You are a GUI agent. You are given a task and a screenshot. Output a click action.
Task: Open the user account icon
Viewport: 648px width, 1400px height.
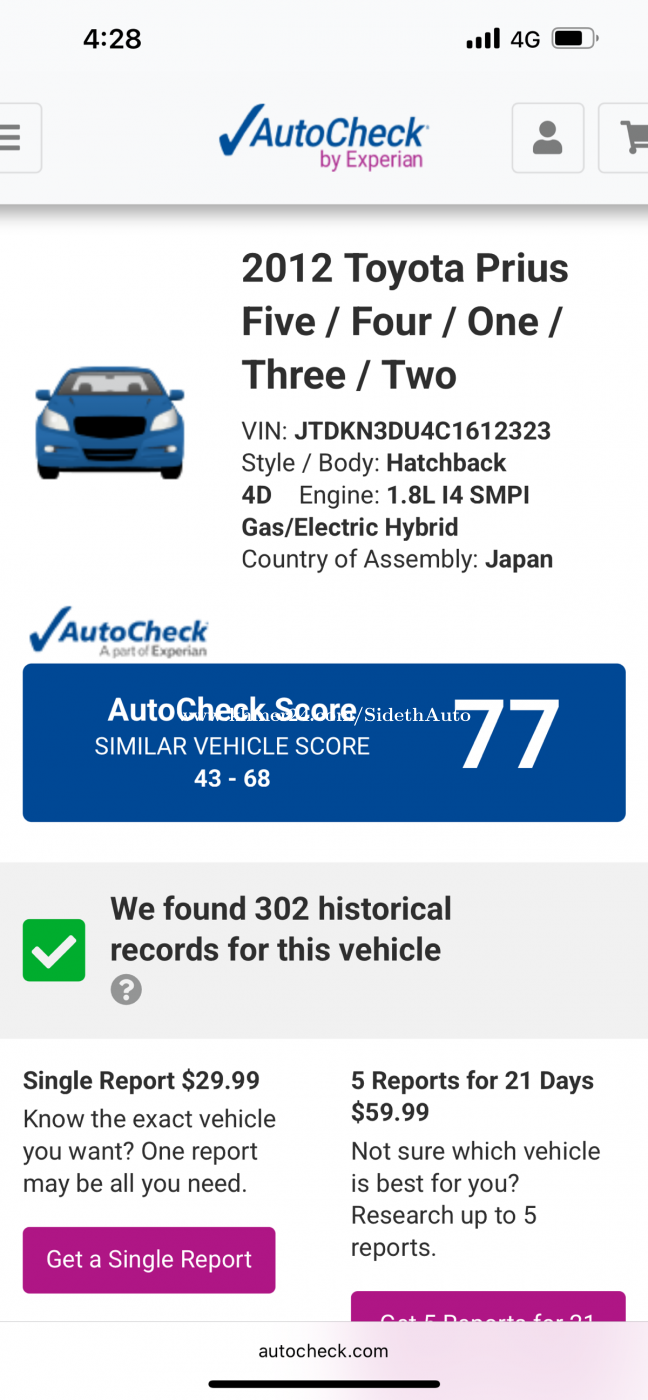coord(548,138)
